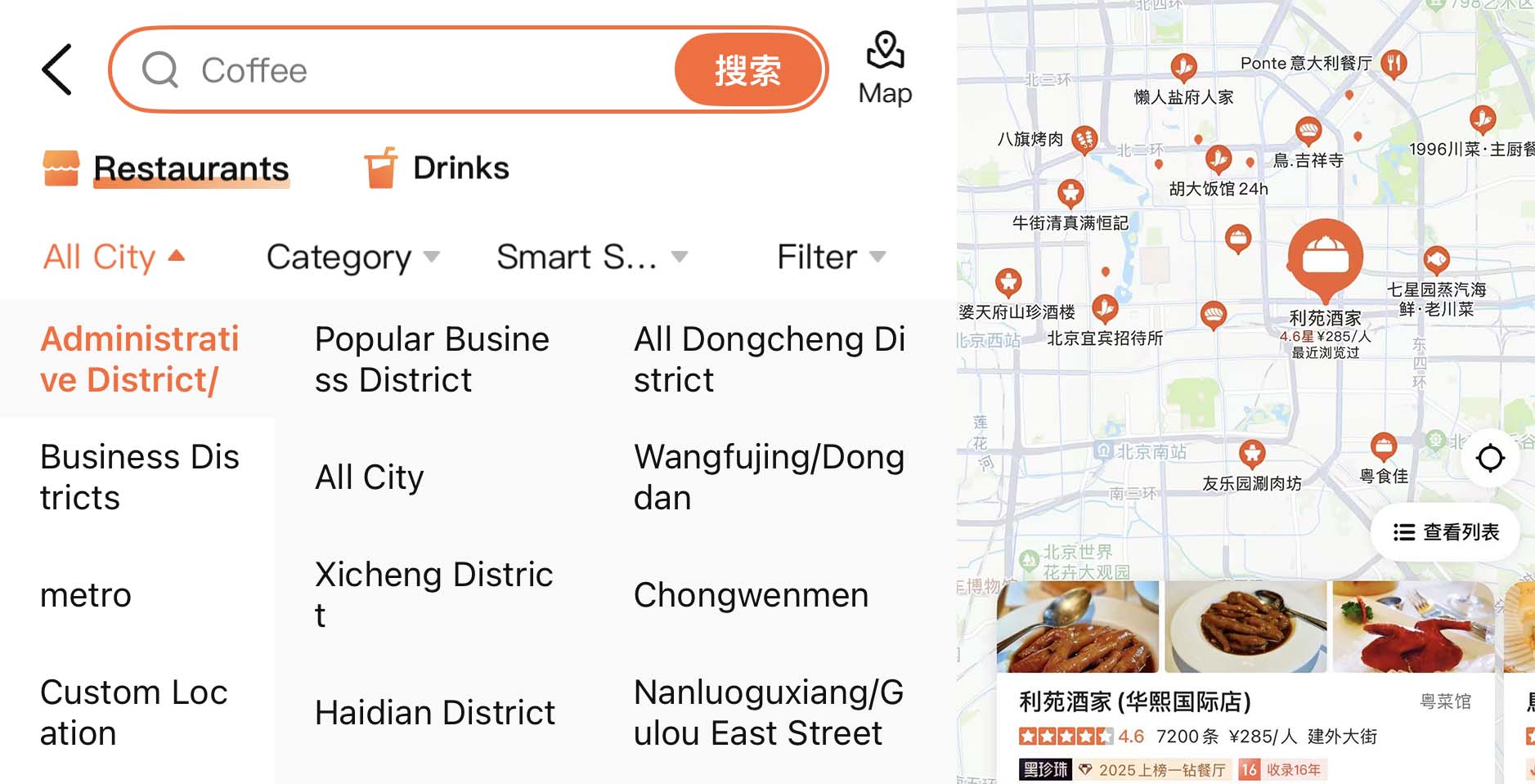Collapse the All City dropdown
The width and height of the screenshot is (1535, 784).
click(114, 257)
